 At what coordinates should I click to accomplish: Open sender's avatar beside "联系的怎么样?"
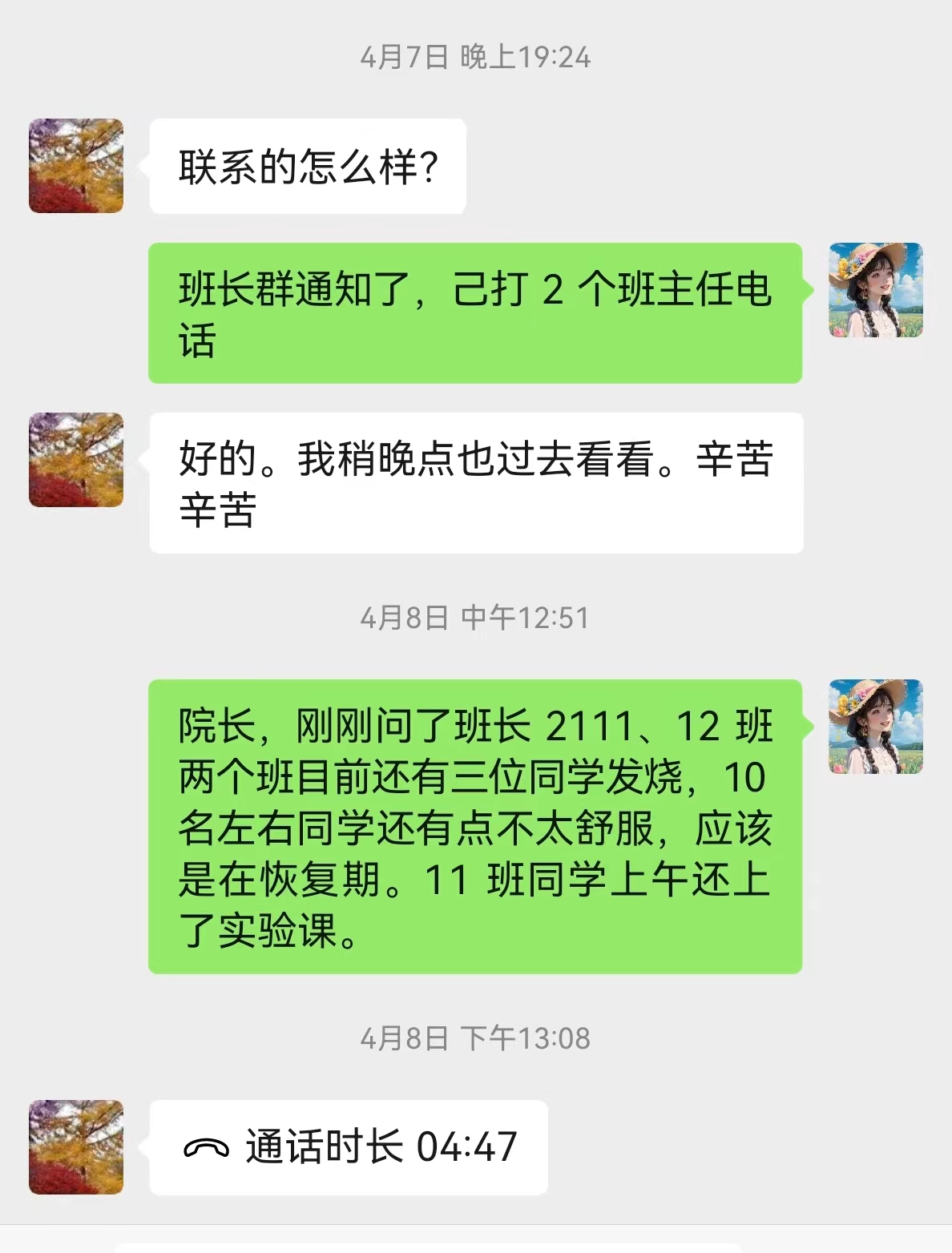pyautogui.click(x=76, y=166)
